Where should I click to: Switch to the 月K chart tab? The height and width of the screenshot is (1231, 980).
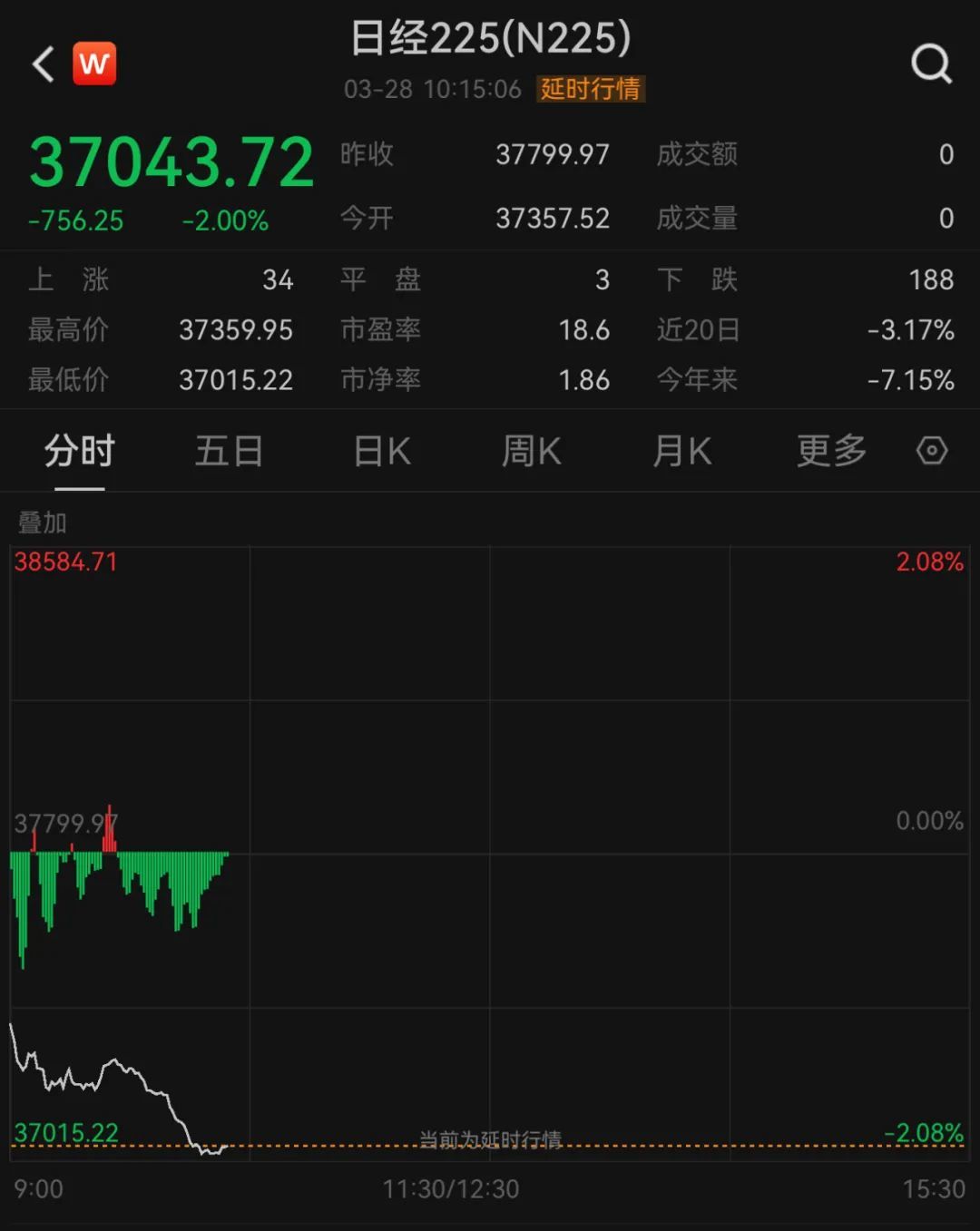click(681, 451)
